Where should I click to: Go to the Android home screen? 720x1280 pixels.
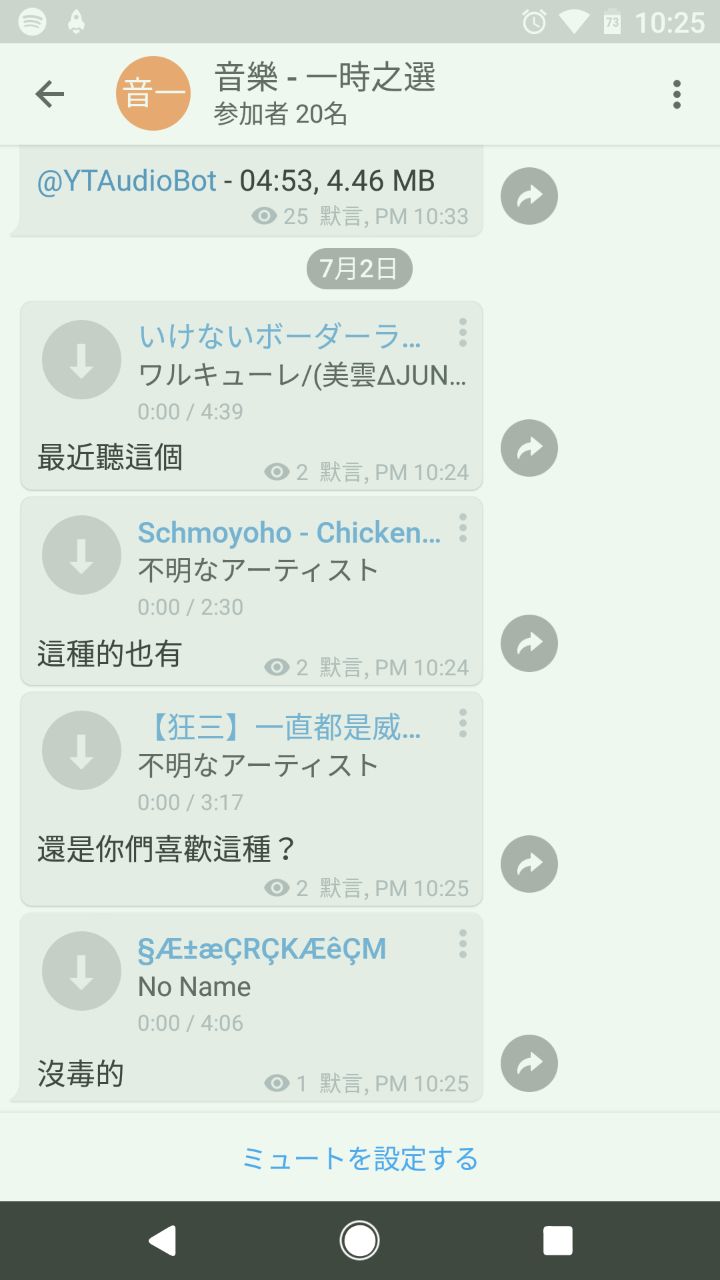point(360,1240)
